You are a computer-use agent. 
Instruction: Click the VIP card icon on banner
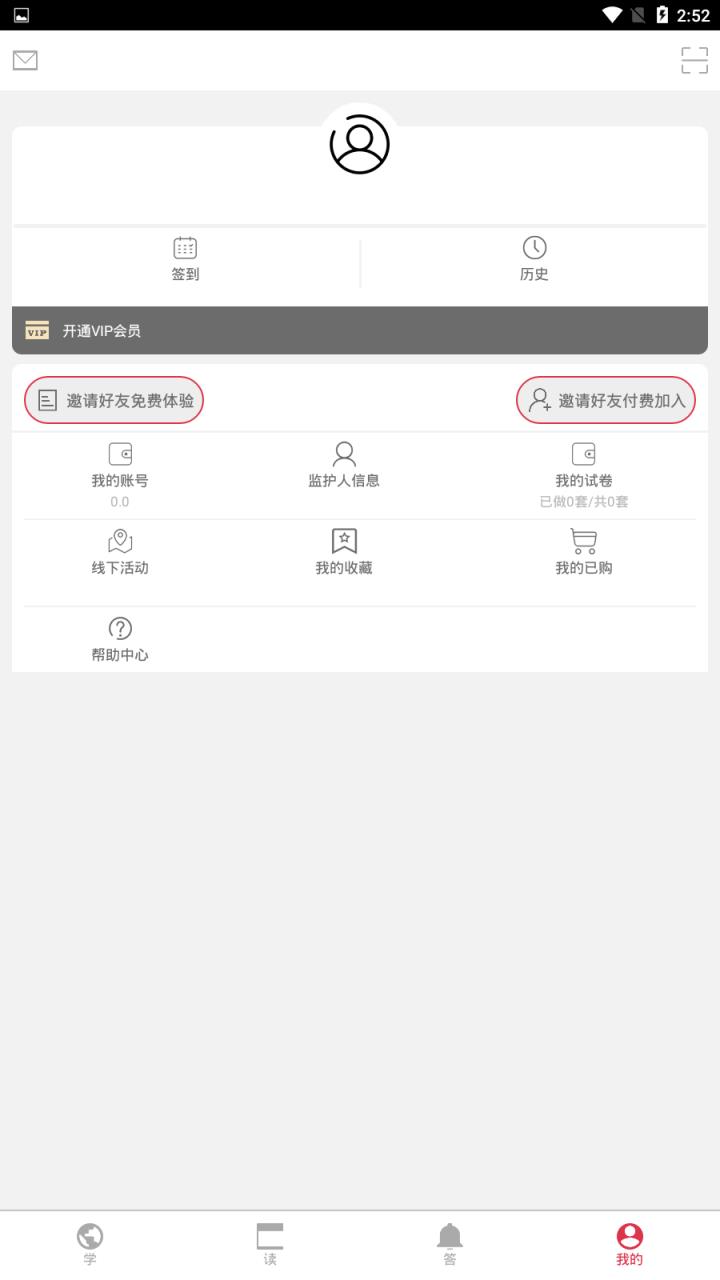36,330
